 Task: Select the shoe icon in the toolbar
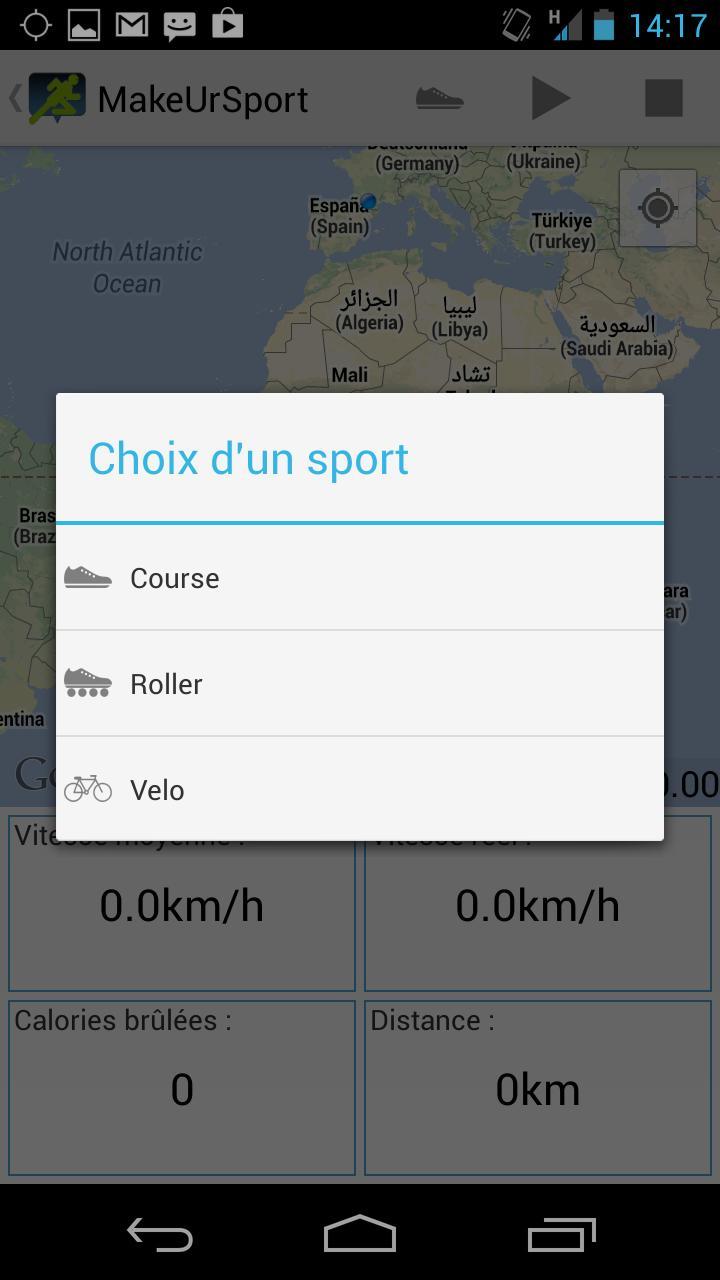pos(439,97)
